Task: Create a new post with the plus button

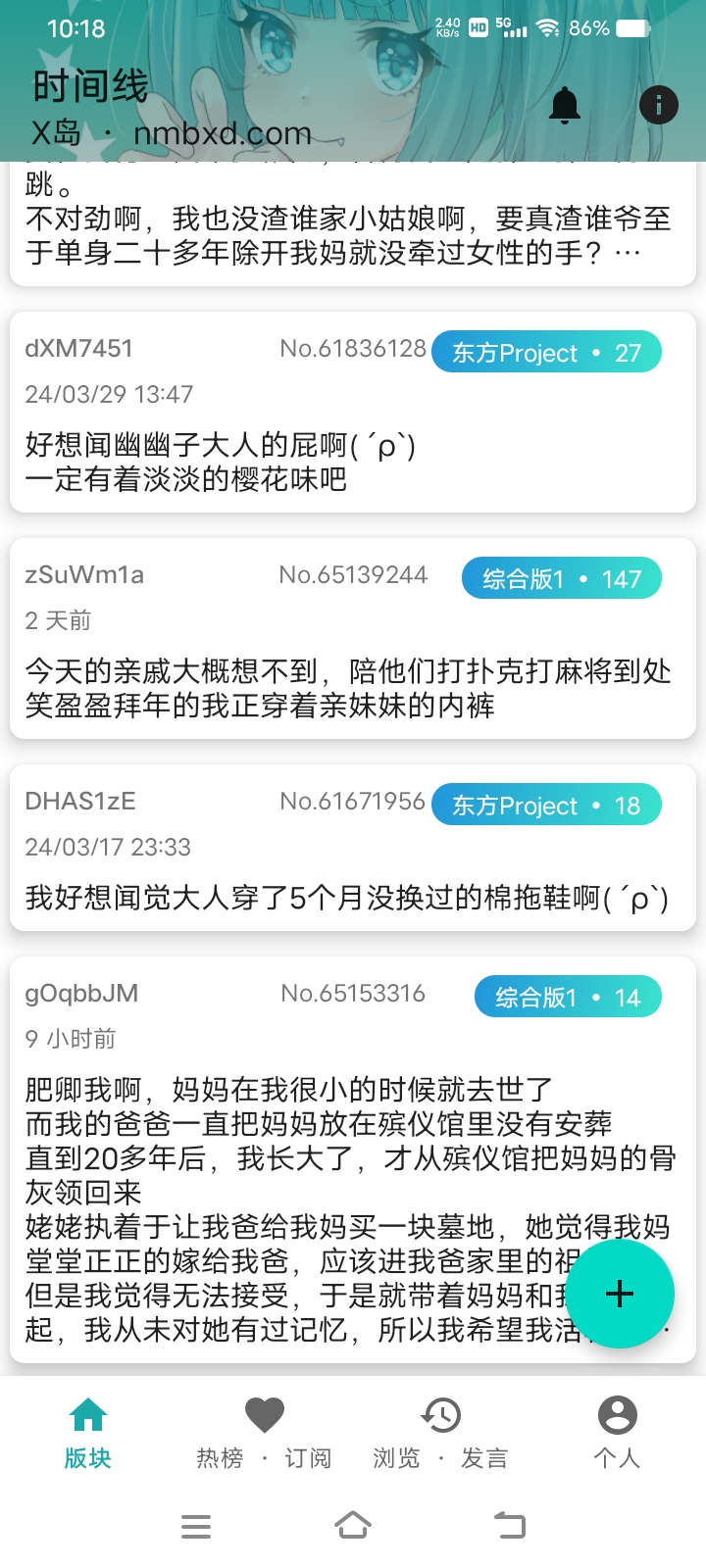Action: point(620,1294)
